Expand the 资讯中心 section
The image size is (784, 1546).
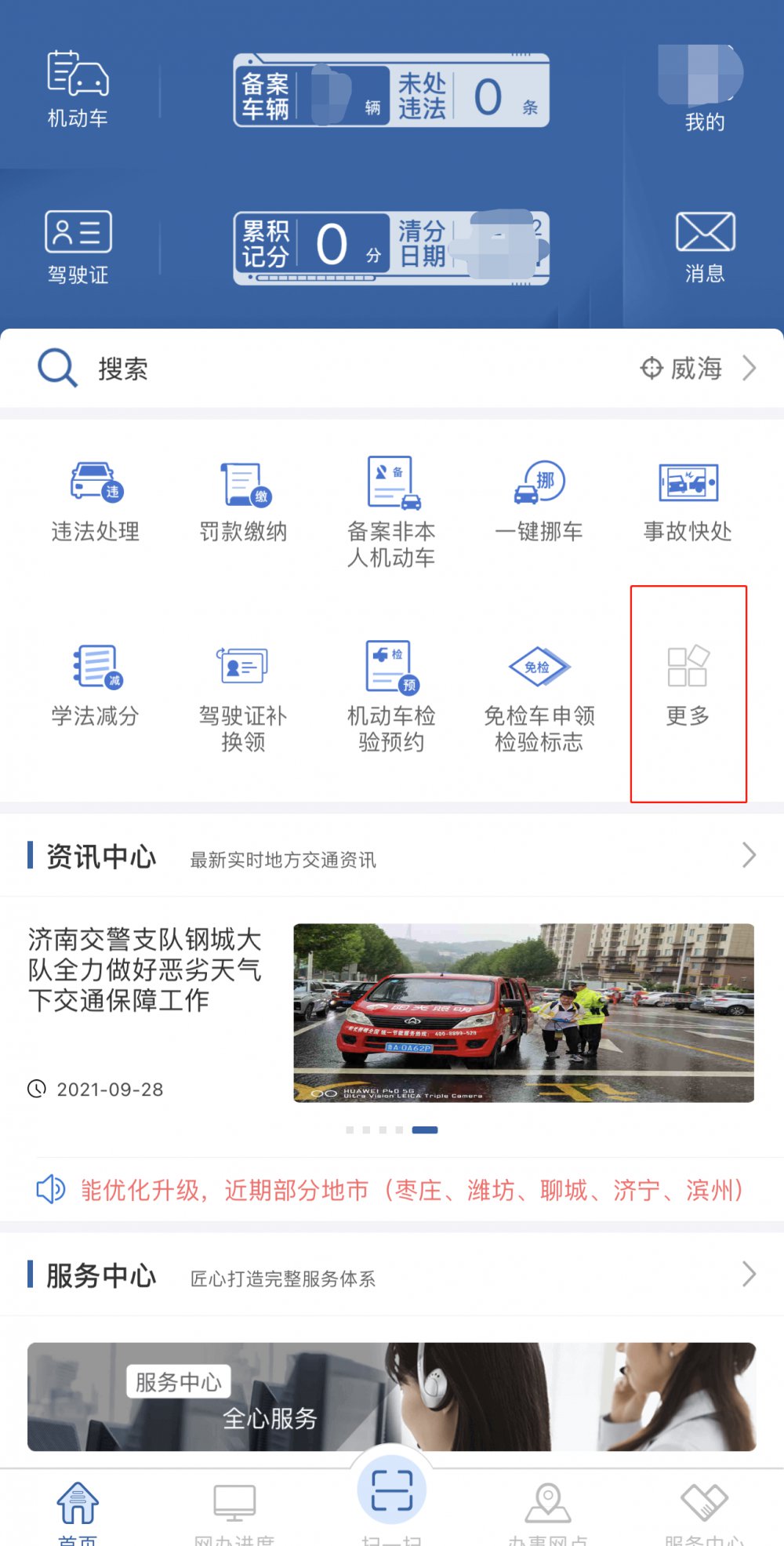coord(748,855)
